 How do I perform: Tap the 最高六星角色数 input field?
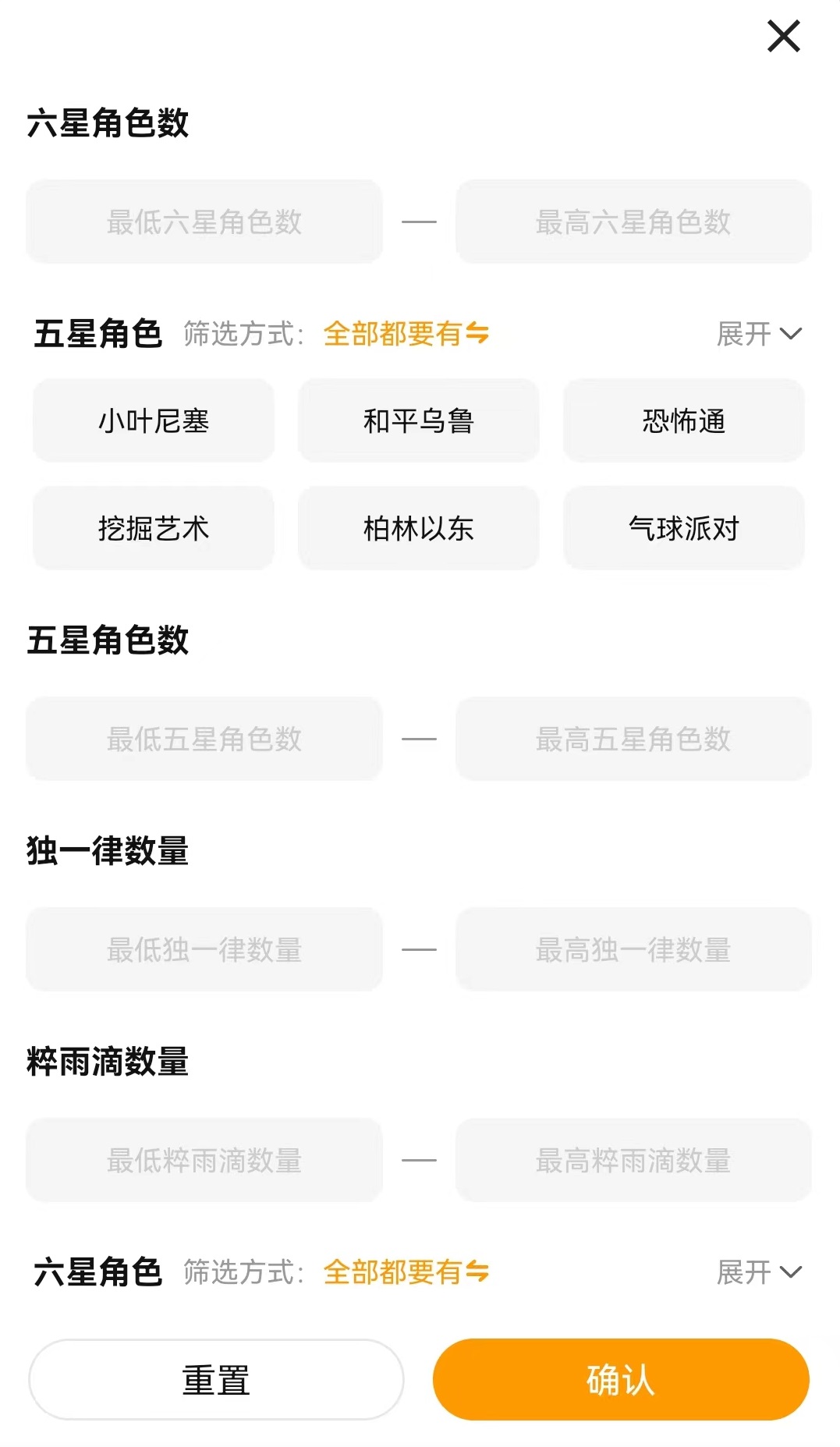[633, 222]
